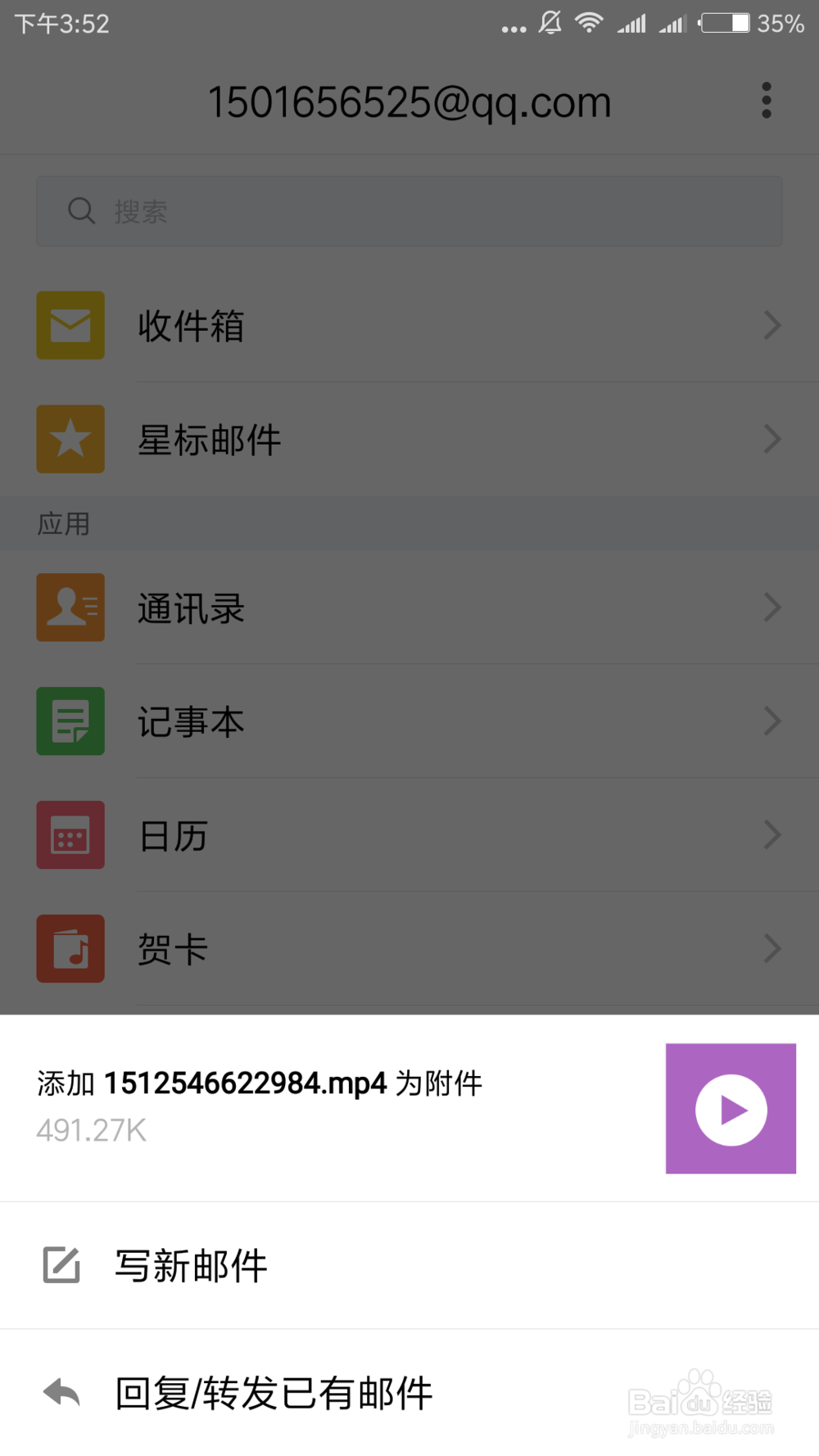Click the 添加 1512546622984.mp4 为附件 text

pyautogui.click(x=260, y=1083)
